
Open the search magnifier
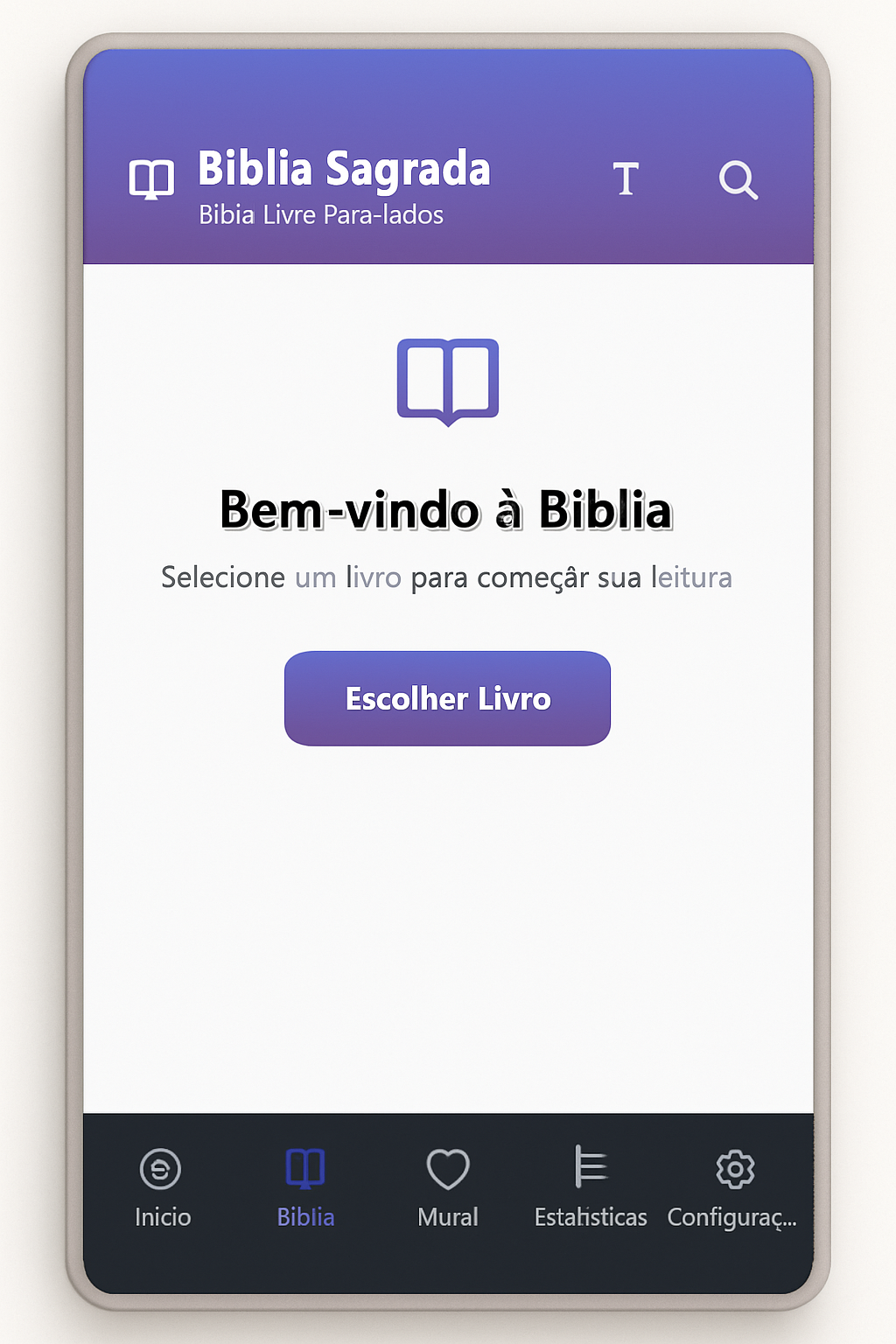738,180
